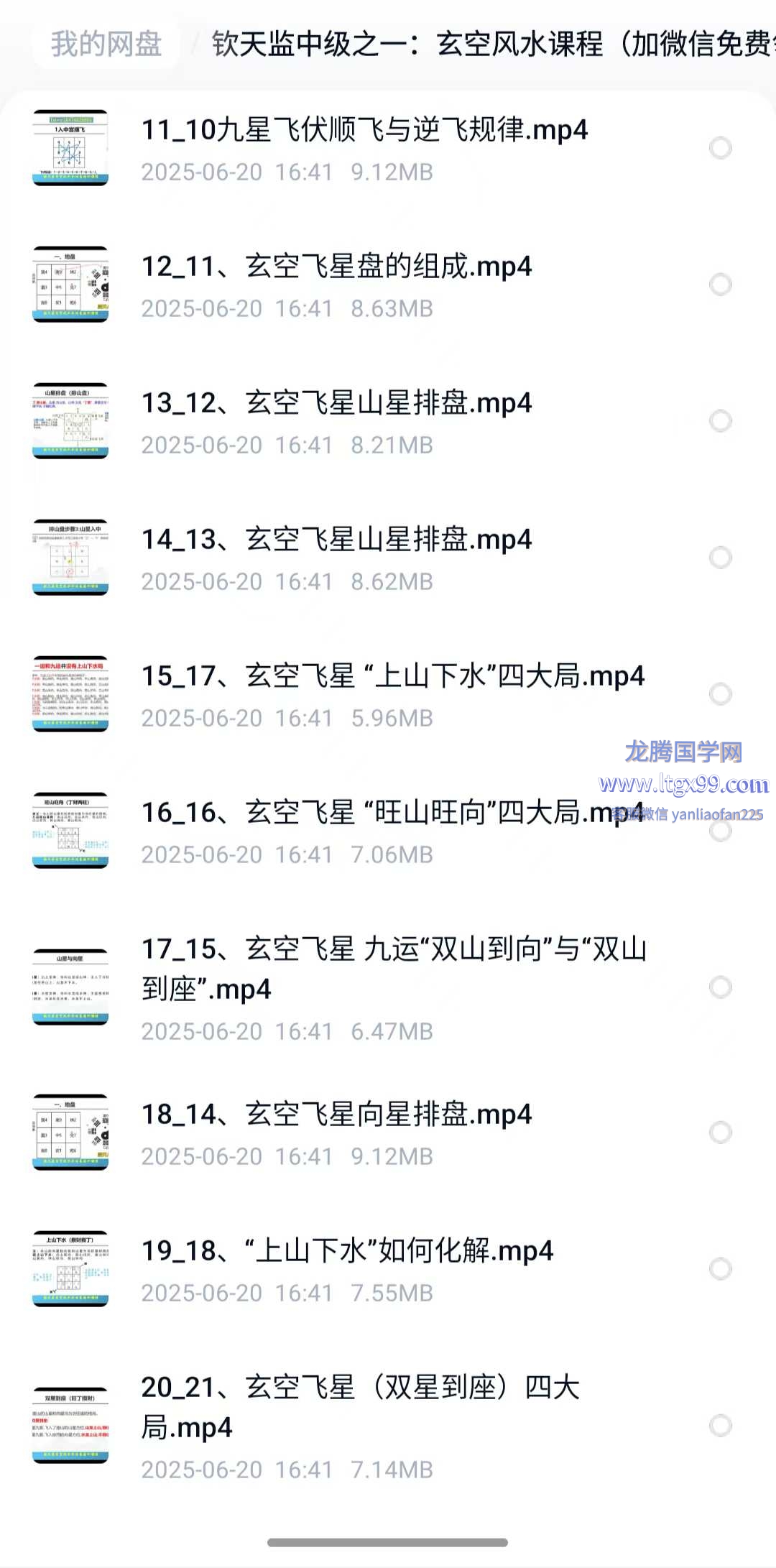Select the checkbox for 12_11、玄空飞星盘的组成.mp4
776x1568 pixels.
(720, 285)
